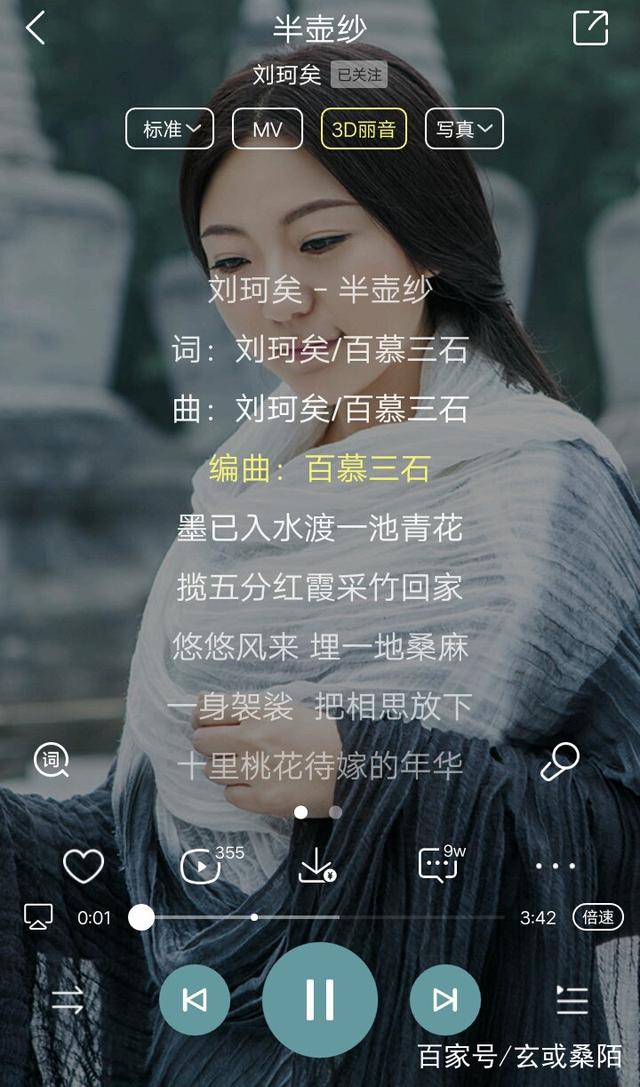Download the current song
The height and width of the screenshot is (1087, 640).
tap(318, 866)
